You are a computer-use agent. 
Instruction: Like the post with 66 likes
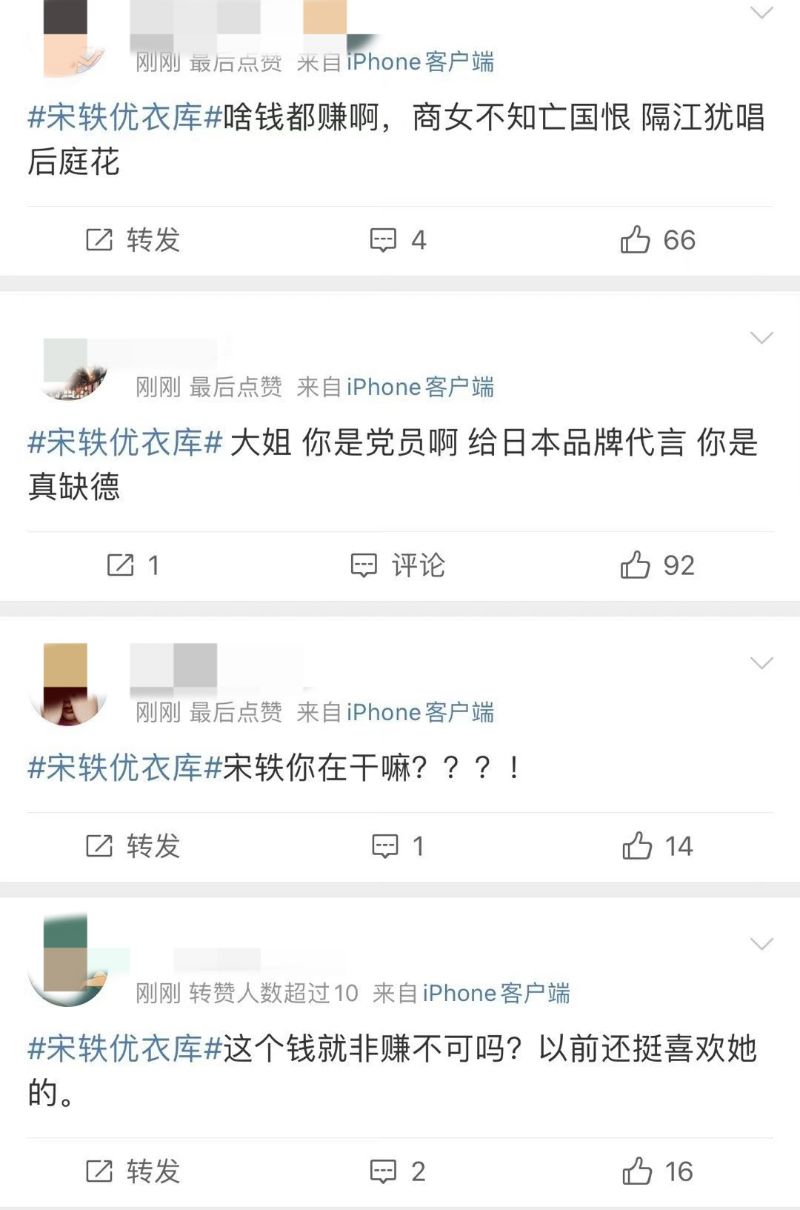[657, 240]
